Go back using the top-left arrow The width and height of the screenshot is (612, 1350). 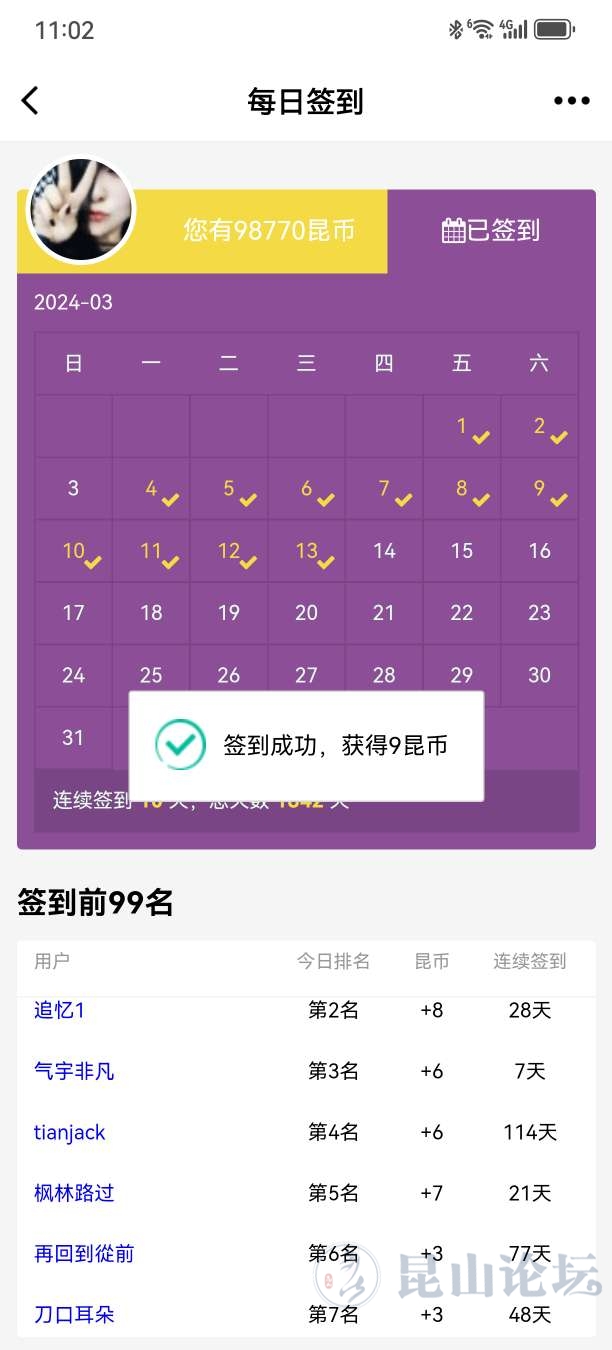[x=30, y=100]
